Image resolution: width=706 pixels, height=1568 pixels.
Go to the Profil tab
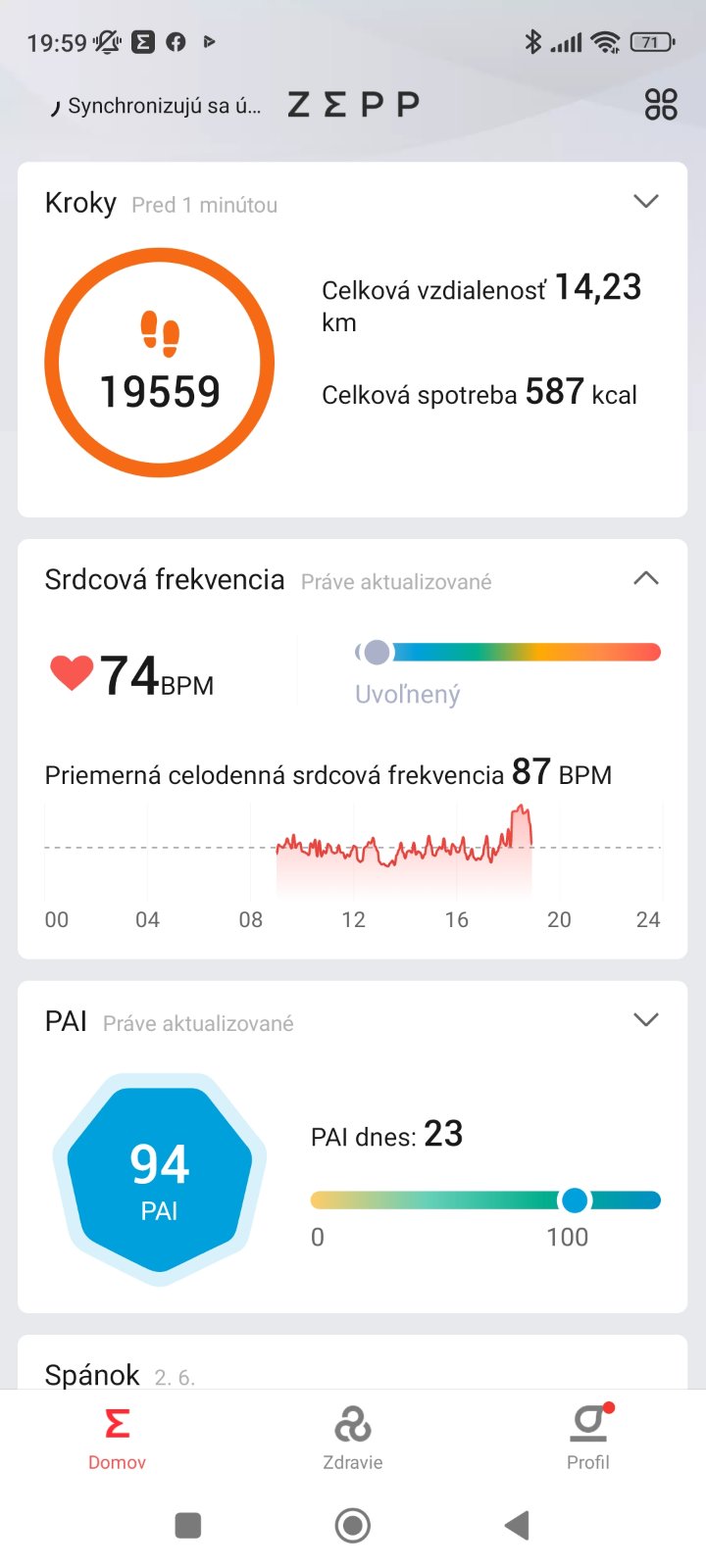click(588, 1439)
